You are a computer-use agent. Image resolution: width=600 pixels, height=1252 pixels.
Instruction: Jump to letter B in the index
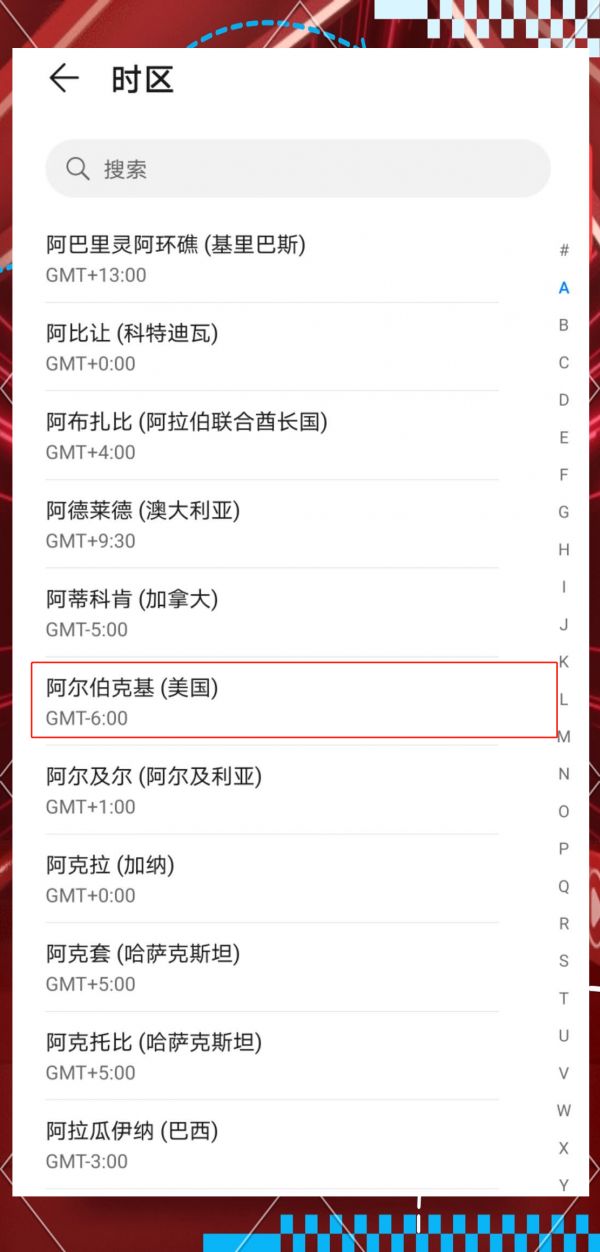click(564, 325)
